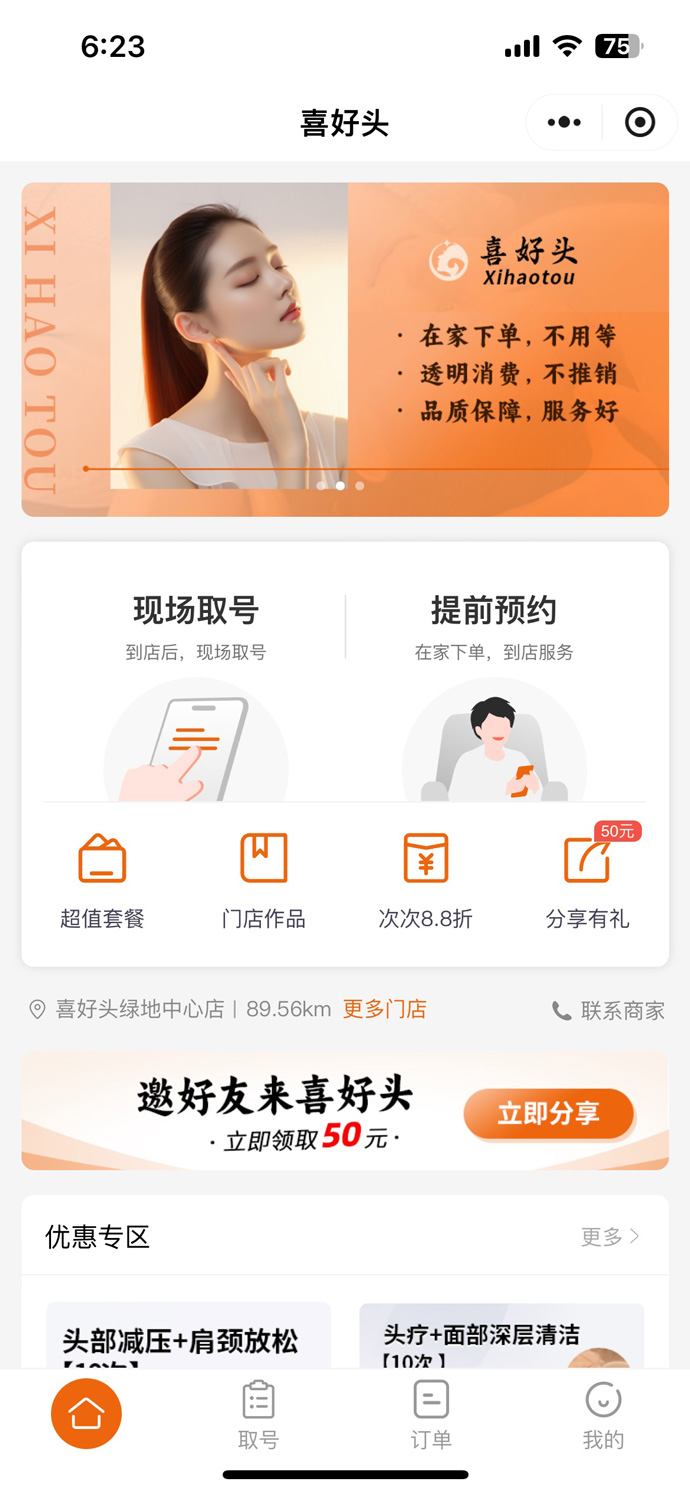Screen dimensions: 690x1493
Task: Tap 立即分享 to invite friends
Action: (x=548, y=1113)
